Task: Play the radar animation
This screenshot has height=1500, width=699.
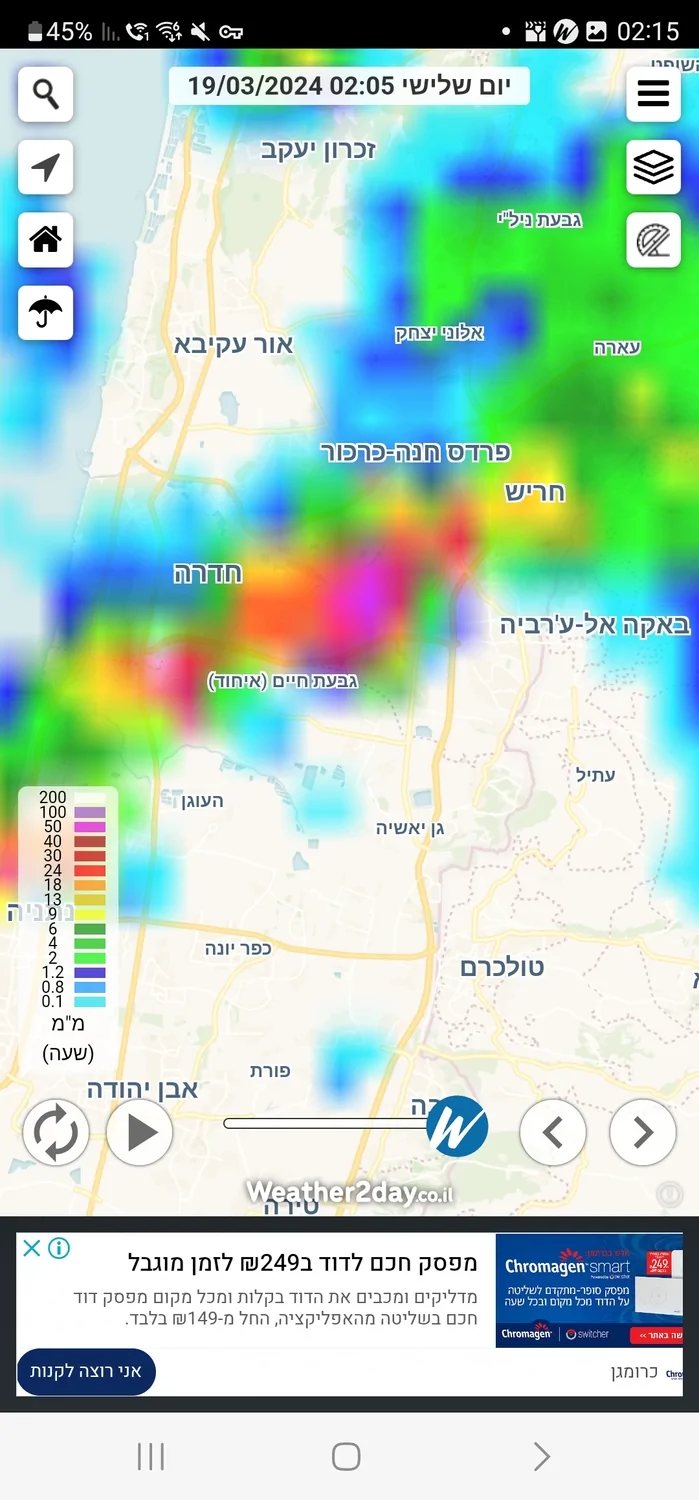Action: (140, 1132)
